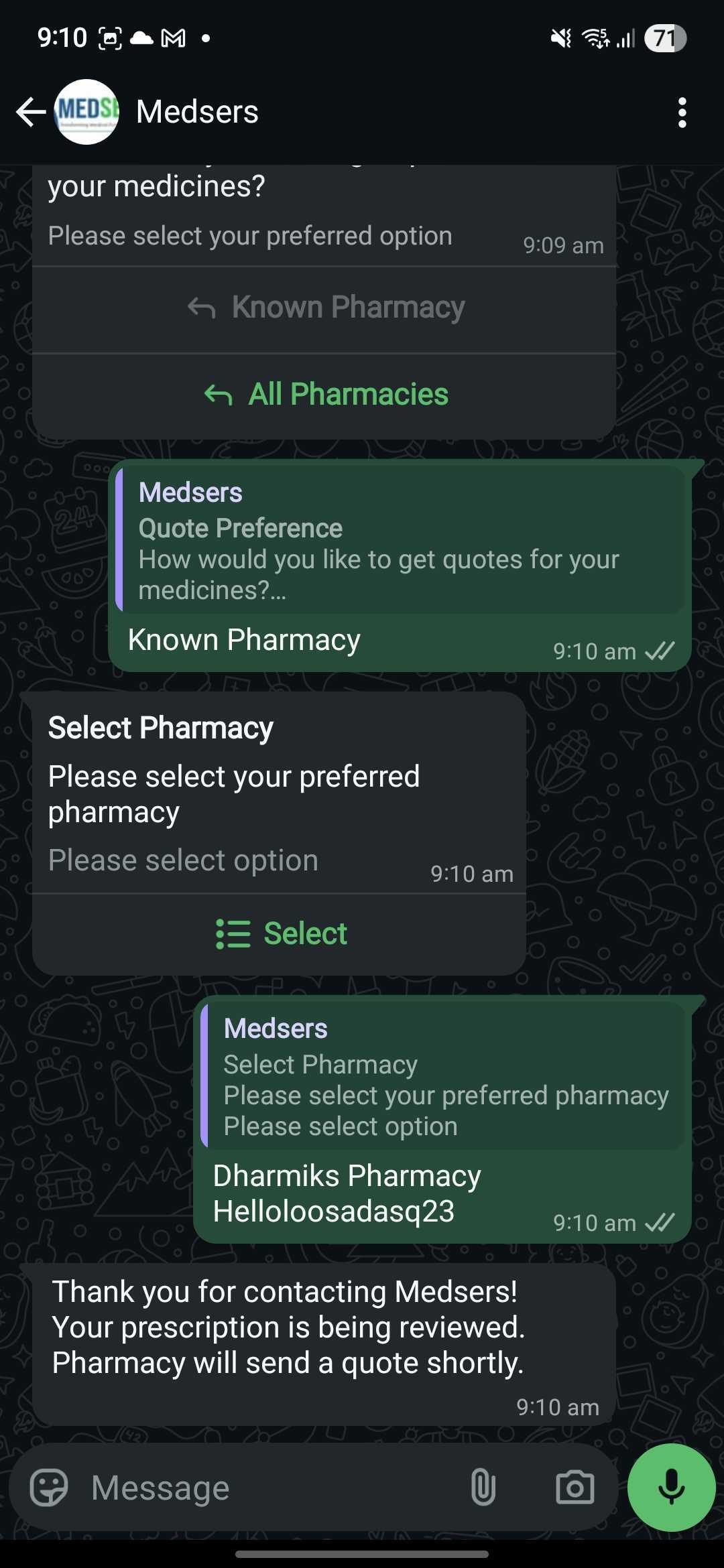Open Medsers contact profile
The image size is (724, 1568).
pyautogui.click(x=197, y=112)
